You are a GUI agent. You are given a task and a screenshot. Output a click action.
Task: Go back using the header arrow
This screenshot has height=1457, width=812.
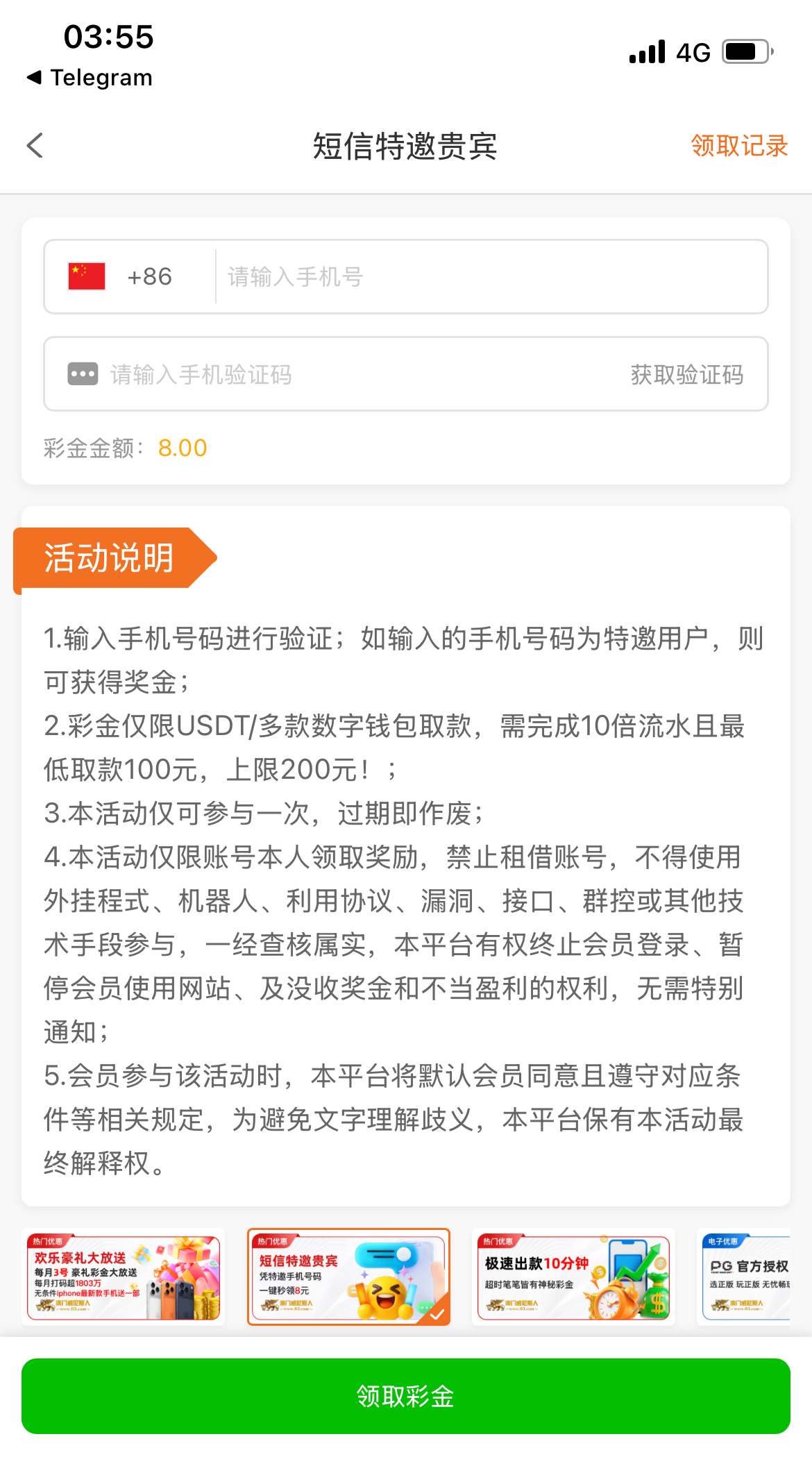click(x=35, y=146)
